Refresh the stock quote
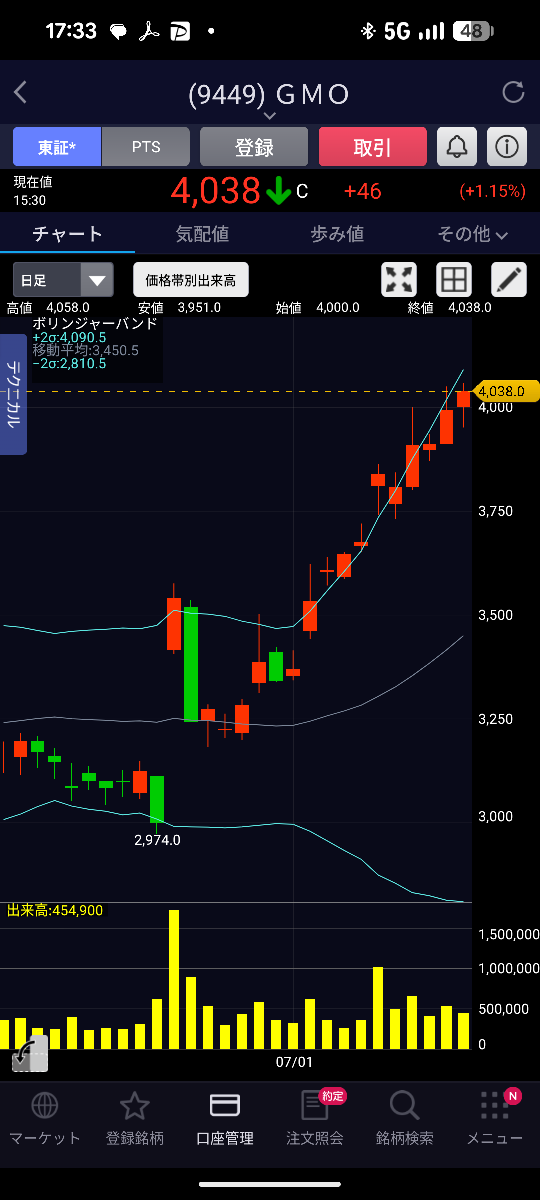The width and height of the screenshot is (540, 1200). click(513, 93)
